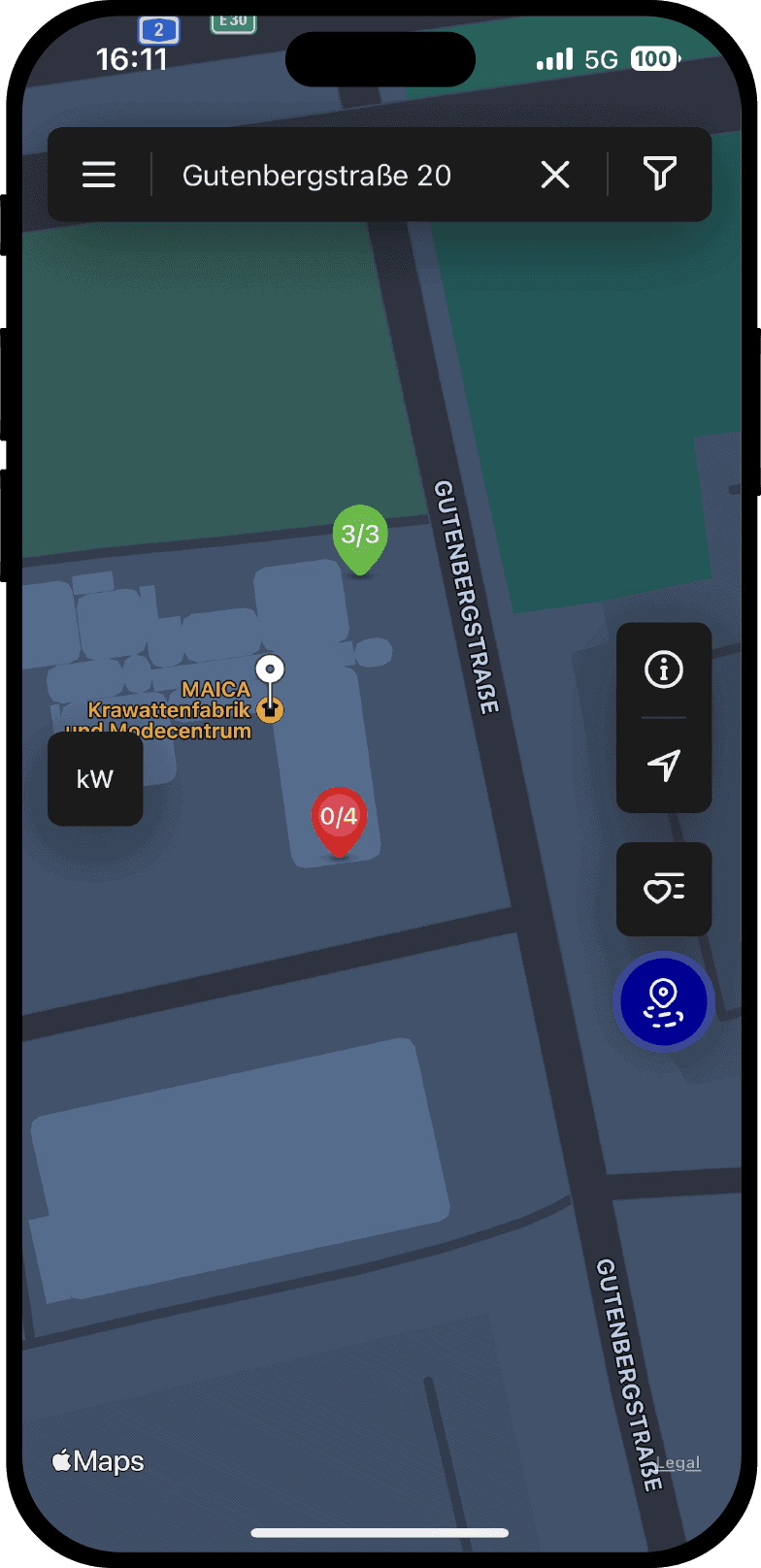The height and width of the screenshot is (1568, 761).
Task: Tap the blue route planner button
Action: point(664,1002)
